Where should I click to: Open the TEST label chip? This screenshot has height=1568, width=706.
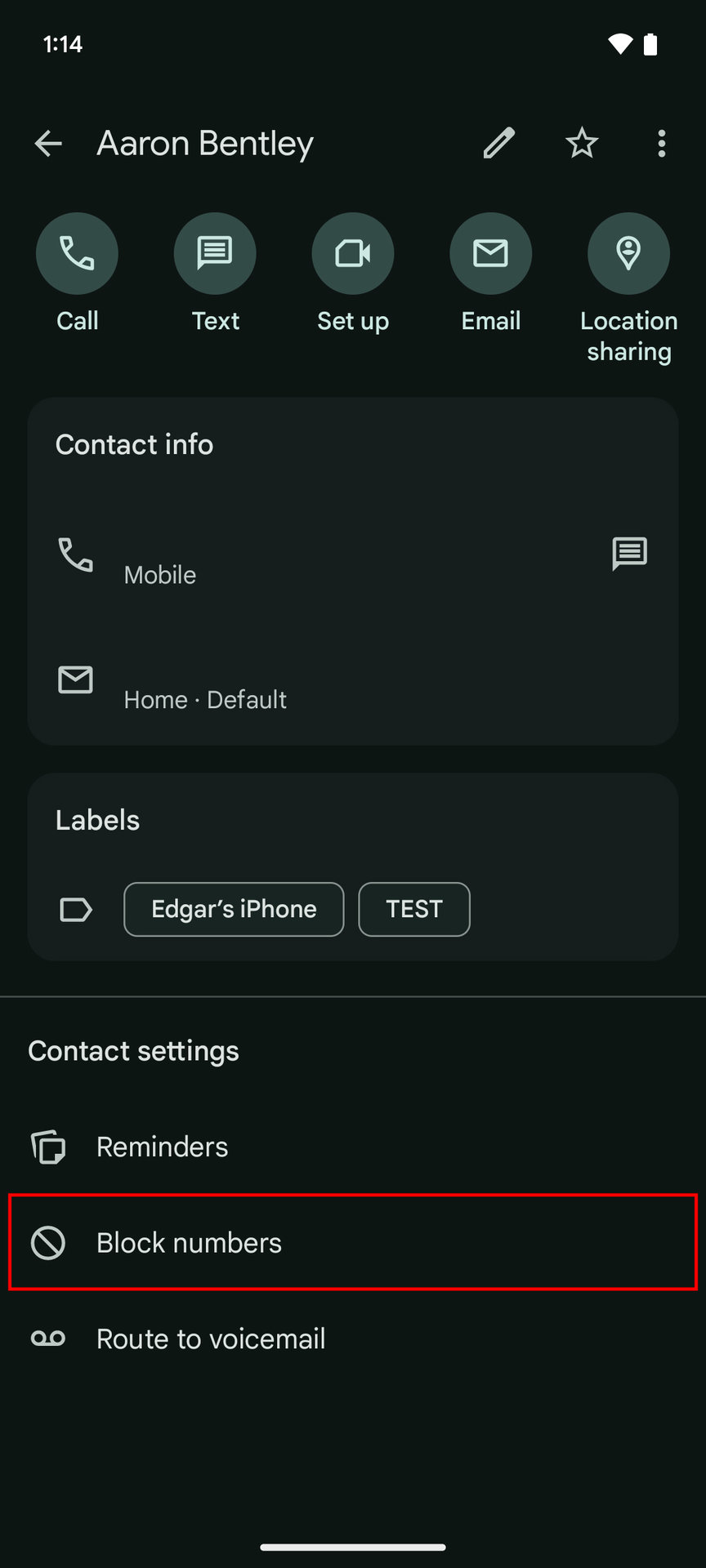414,909
